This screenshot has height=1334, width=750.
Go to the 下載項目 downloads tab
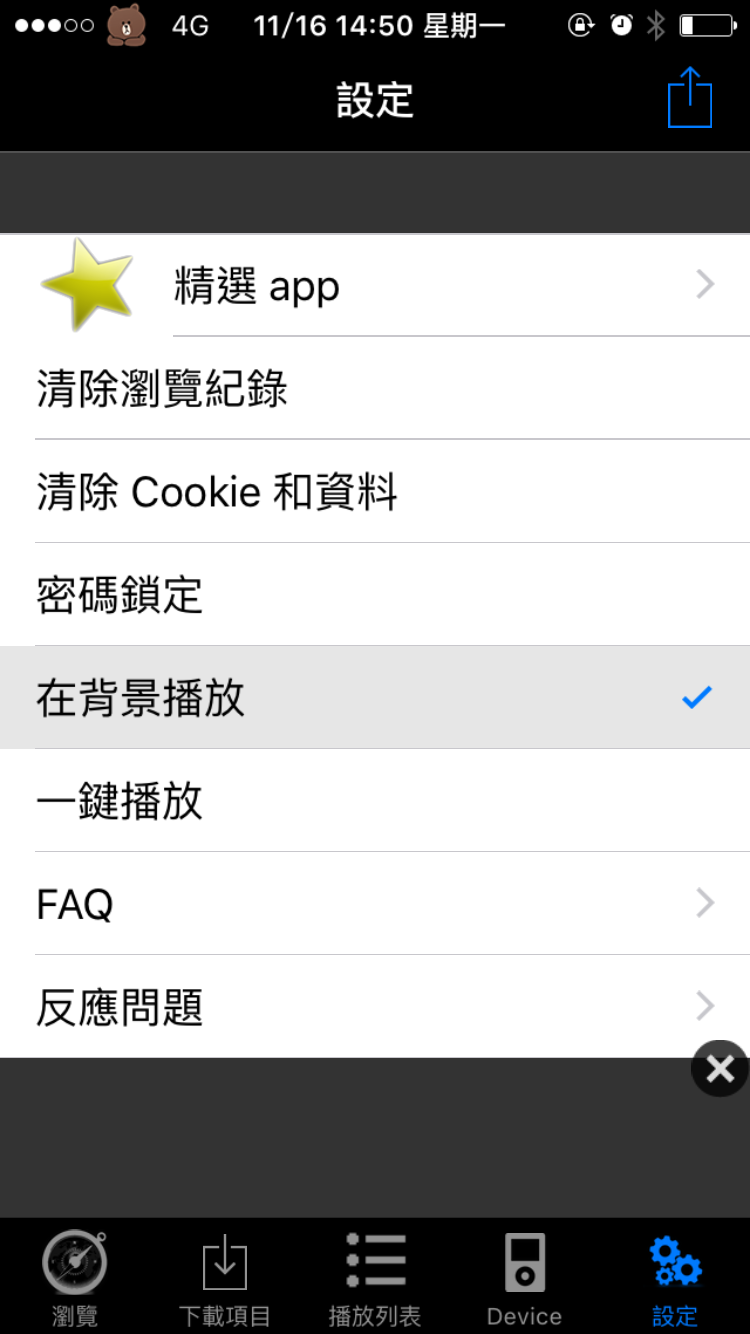(225, 1276)
